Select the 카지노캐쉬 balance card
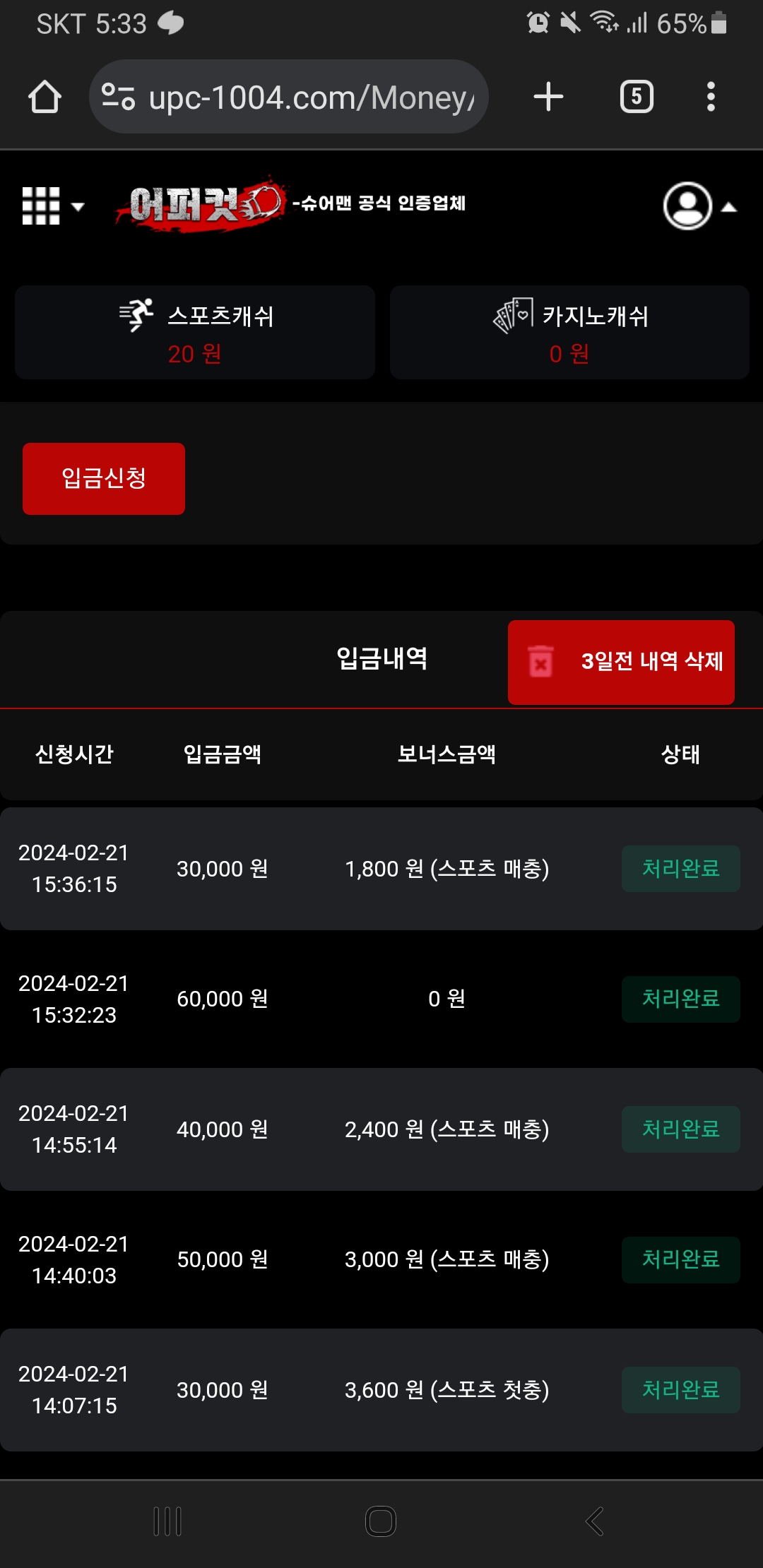This screenshot has height=1568, width=763. pyautogui.click(x=569, y=333)
